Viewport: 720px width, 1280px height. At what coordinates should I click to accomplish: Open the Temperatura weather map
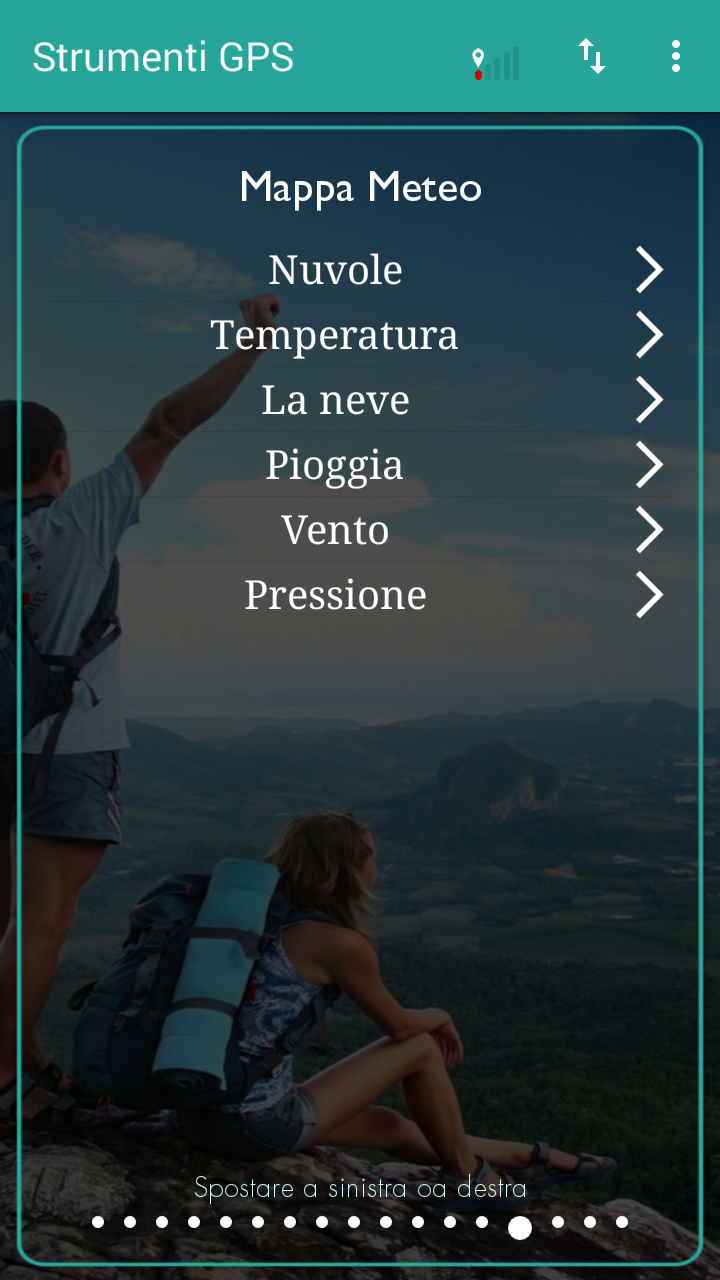(x=360, y=335)
